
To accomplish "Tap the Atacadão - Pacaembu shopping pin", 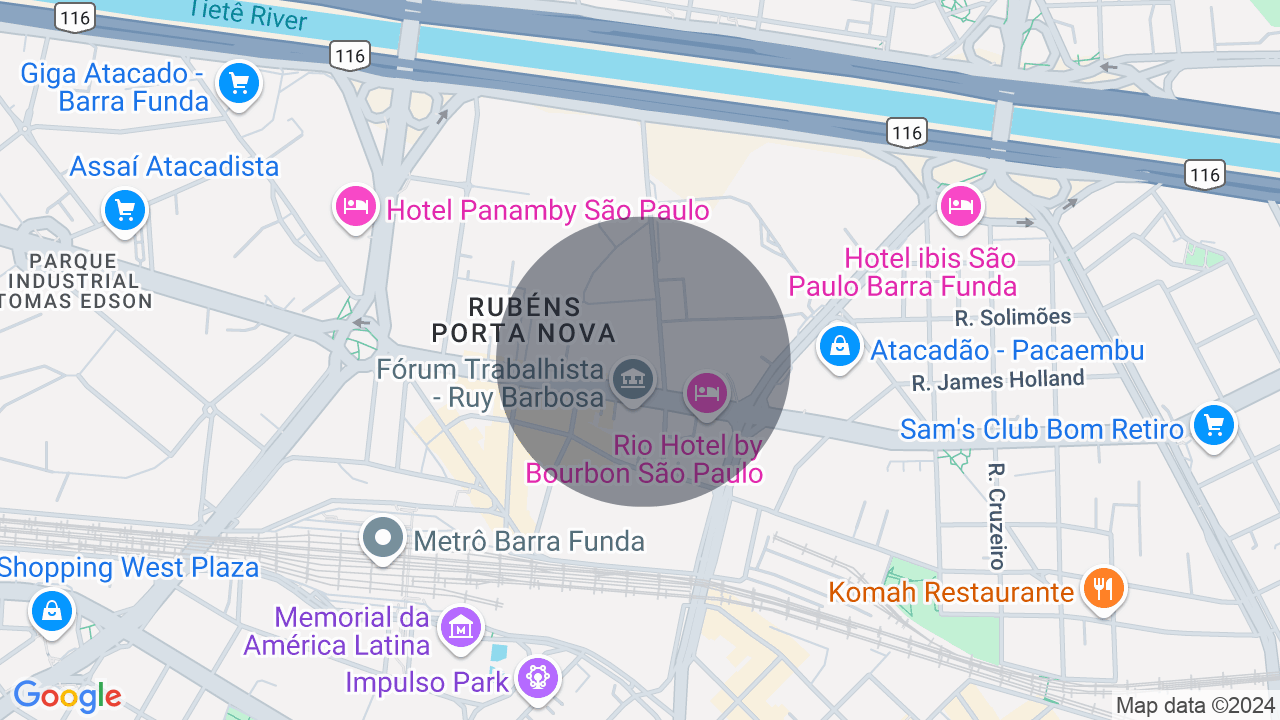I will point(840,347).
